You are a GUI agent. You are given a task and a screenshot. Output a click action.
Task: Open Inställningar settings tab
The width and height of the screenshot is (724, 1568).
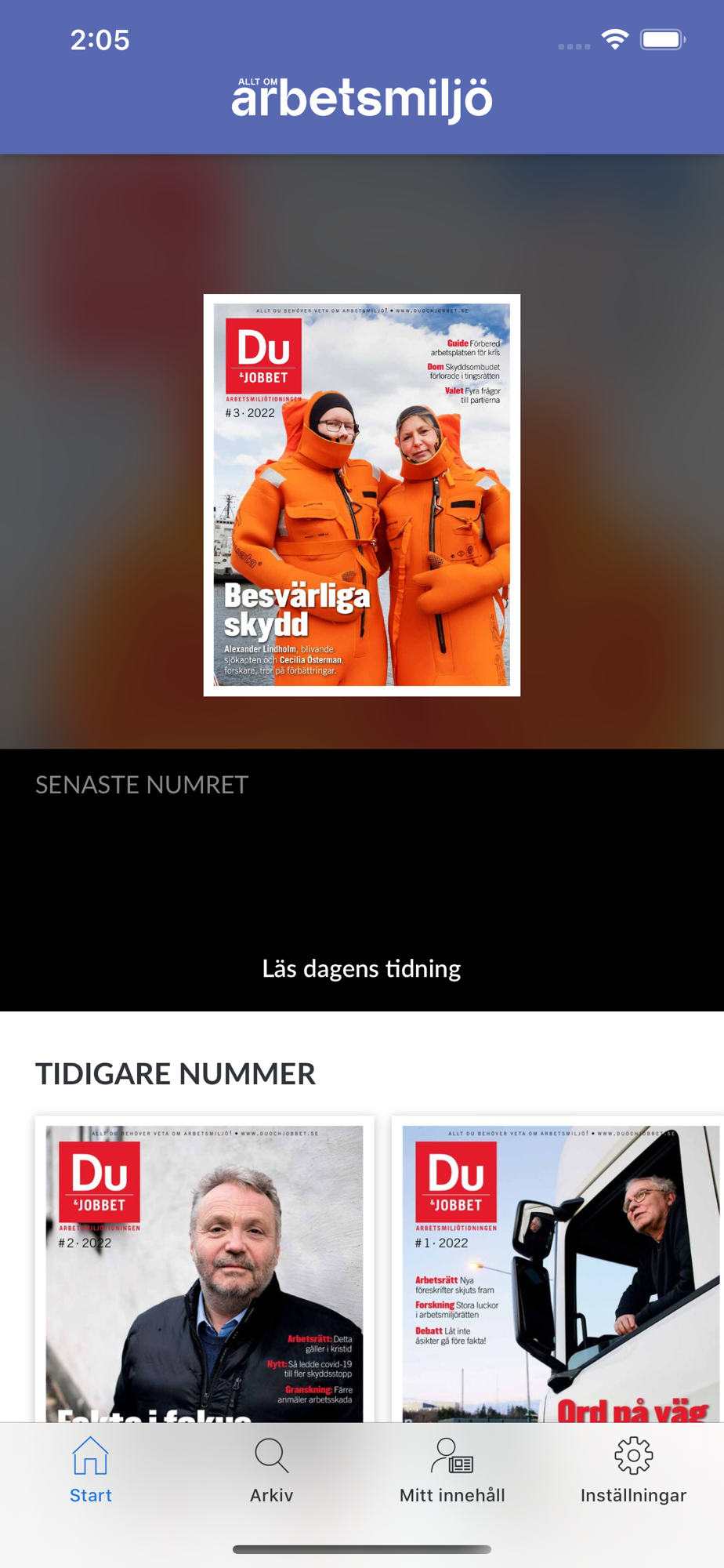tap(633, 1470)
